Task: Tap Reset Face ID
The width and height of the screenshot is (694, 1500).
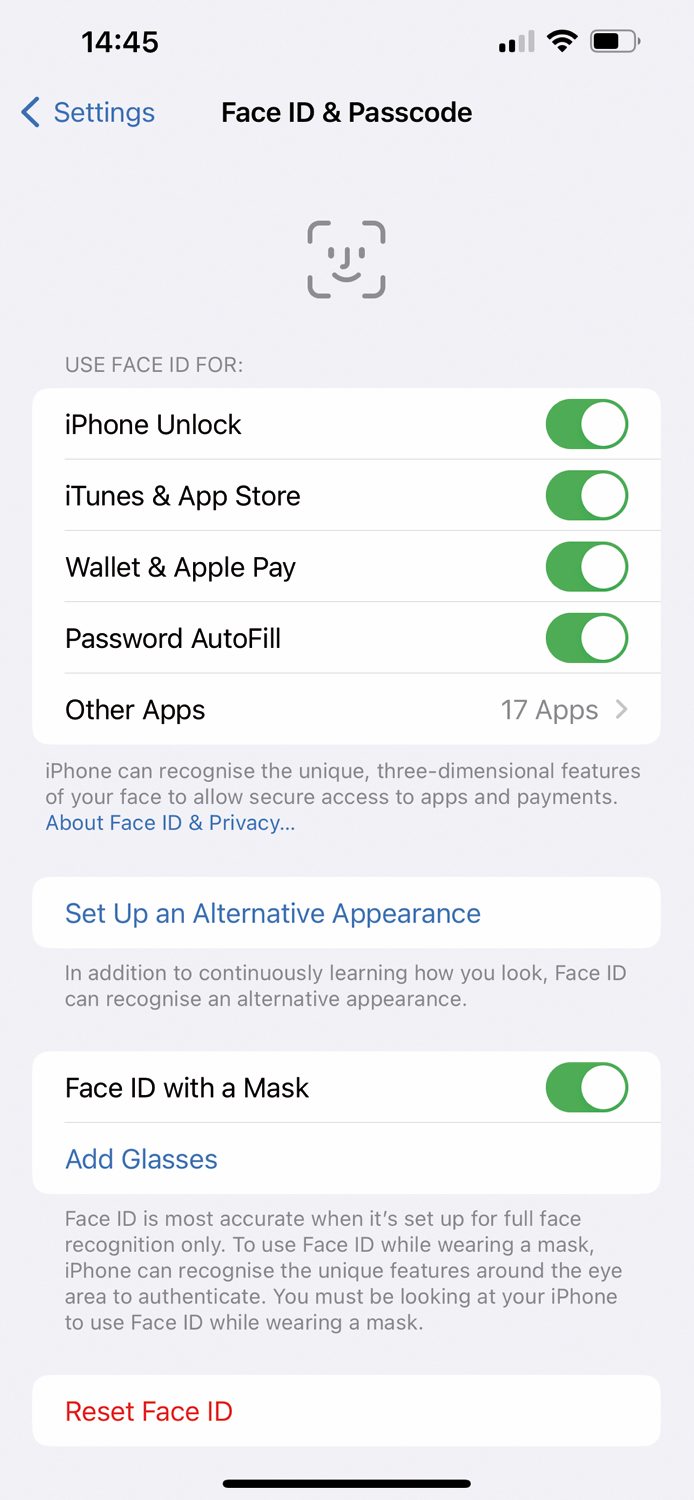Action: coord(347,1411)
